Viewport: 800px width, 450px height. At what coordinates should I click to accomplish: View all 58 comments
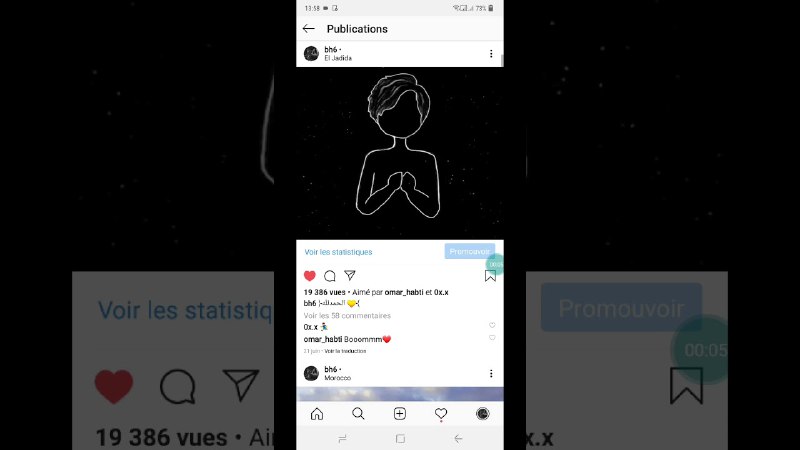(x=347, y=315)
